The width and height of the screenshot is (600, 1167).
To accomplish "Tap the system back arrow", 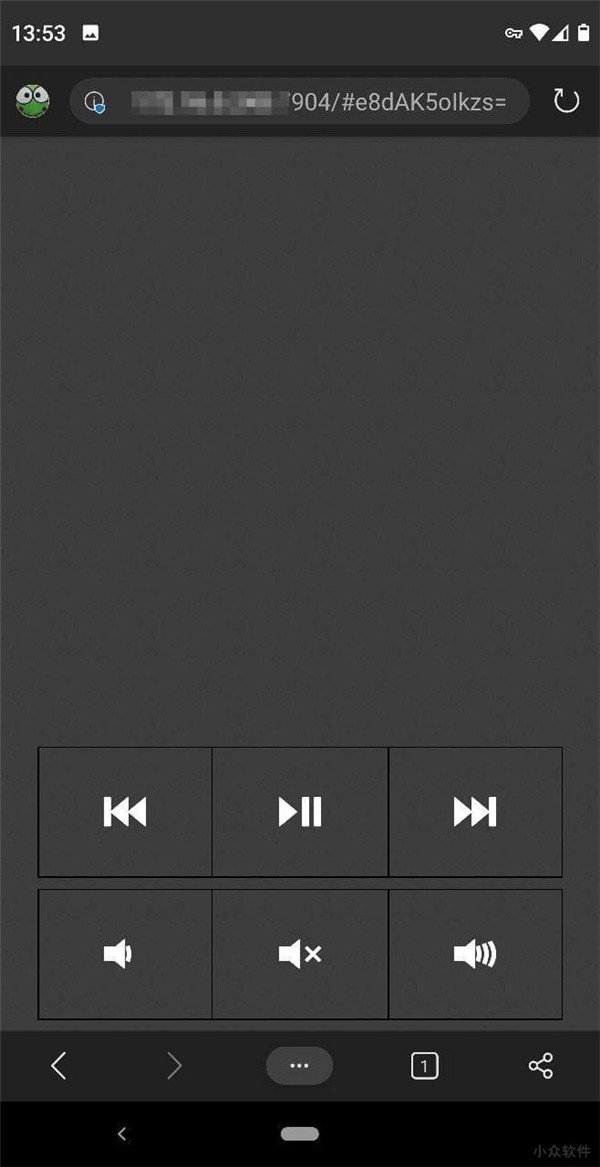I will point(122,1134).
